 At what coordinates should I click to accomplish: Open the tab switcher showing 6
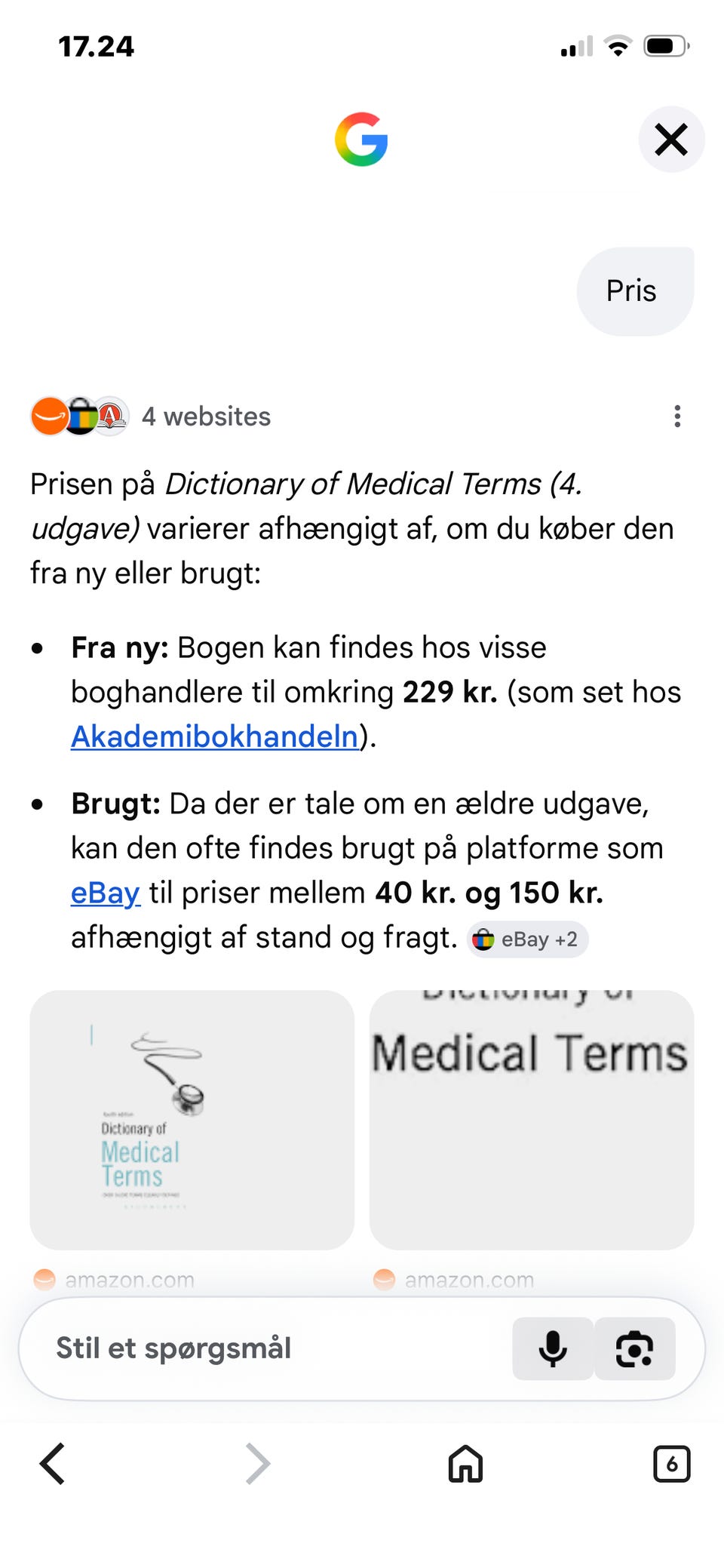[671, 1464]
